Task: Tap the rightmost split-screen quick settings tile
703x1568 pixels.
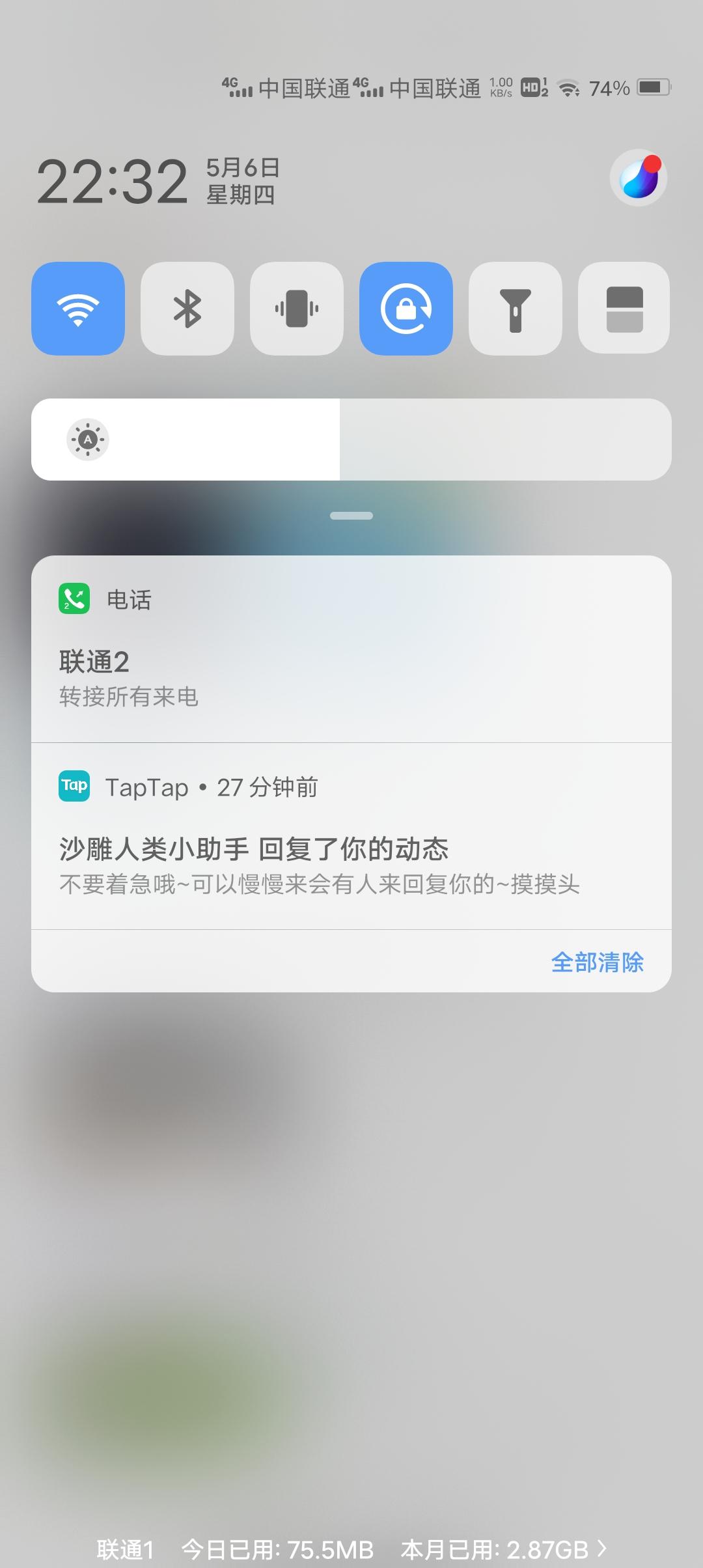Action: [624, 308]
